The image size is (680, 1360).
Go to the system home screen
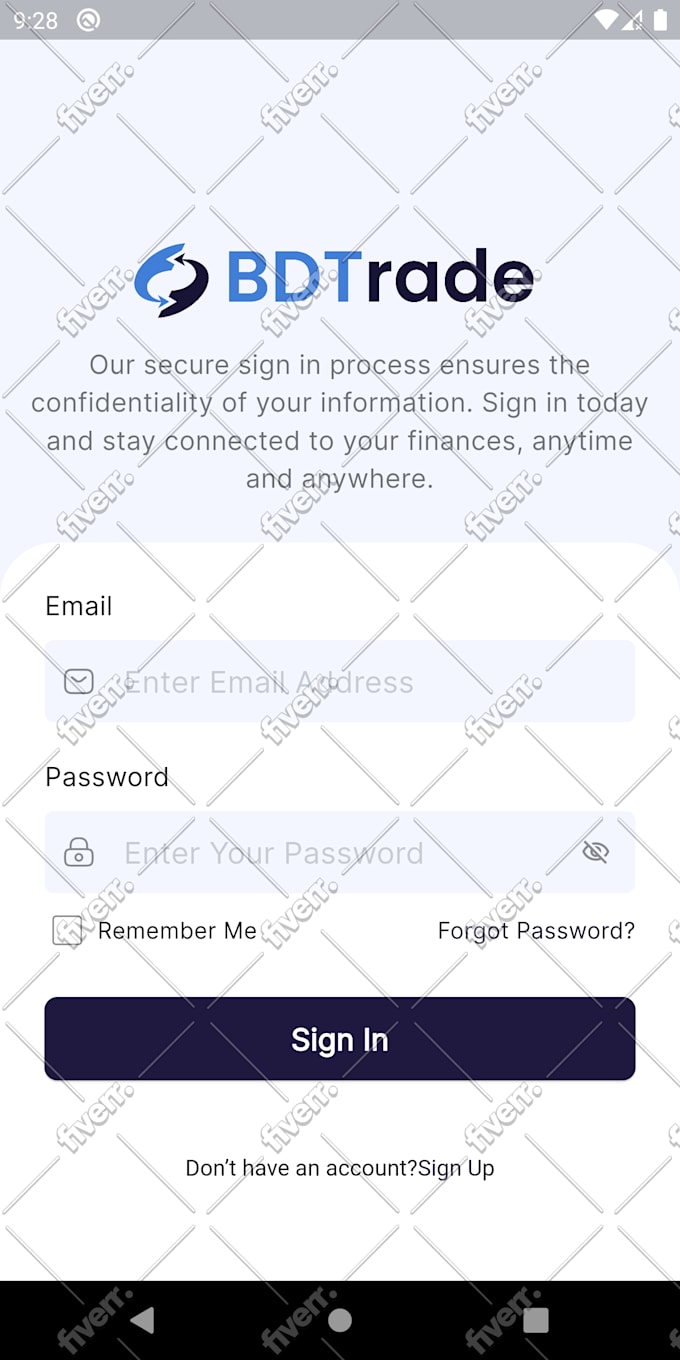pyautogui.click(x=340, y=1320)
